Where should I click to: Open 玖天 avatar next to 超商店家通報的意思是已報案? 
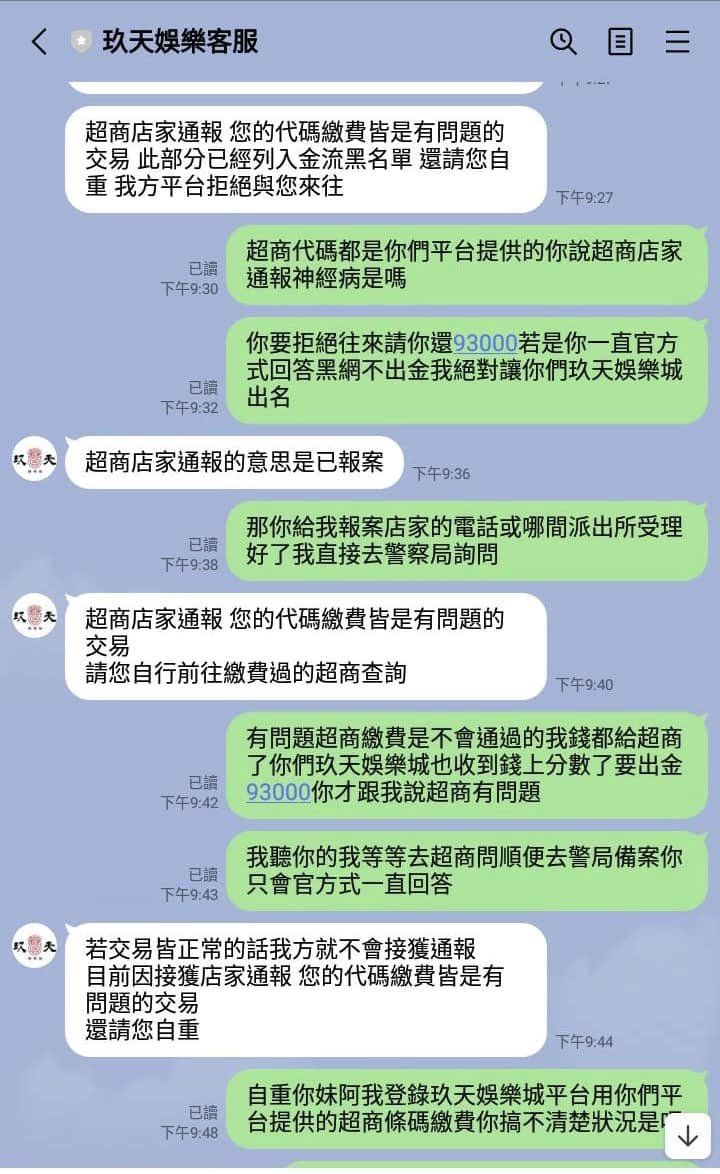click(x=34, y=458)
